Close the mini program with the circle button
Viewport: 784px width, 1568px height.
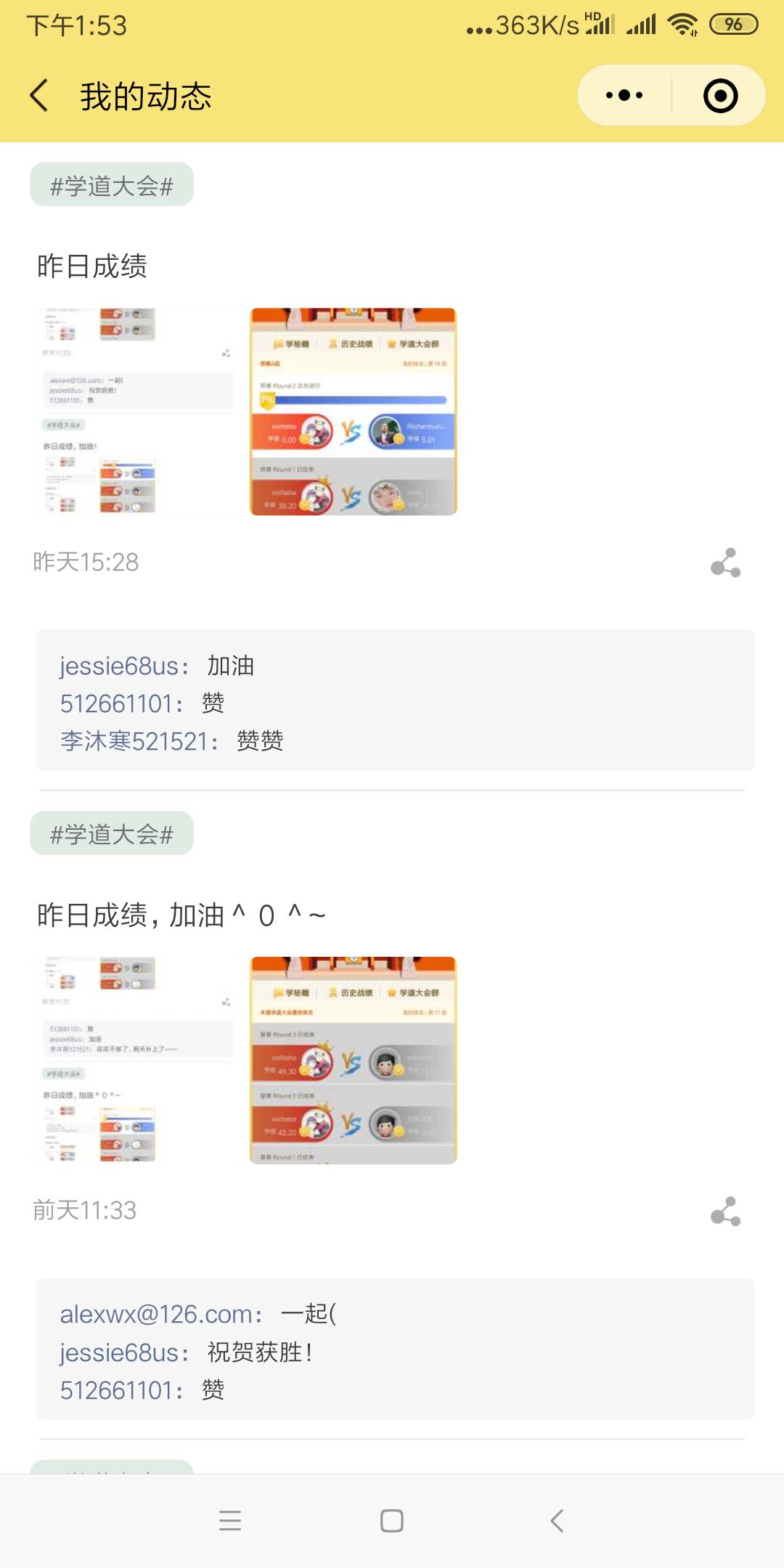(720, 96)
